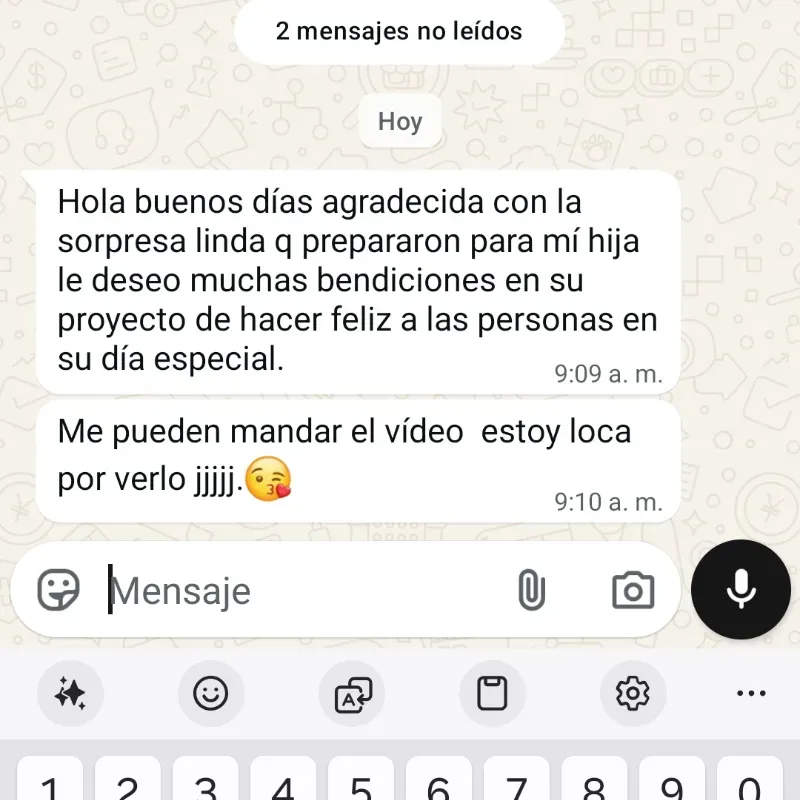Open the emoji and sticker picker
Screen dimensions: 800x800
click(x=58, y=590)
